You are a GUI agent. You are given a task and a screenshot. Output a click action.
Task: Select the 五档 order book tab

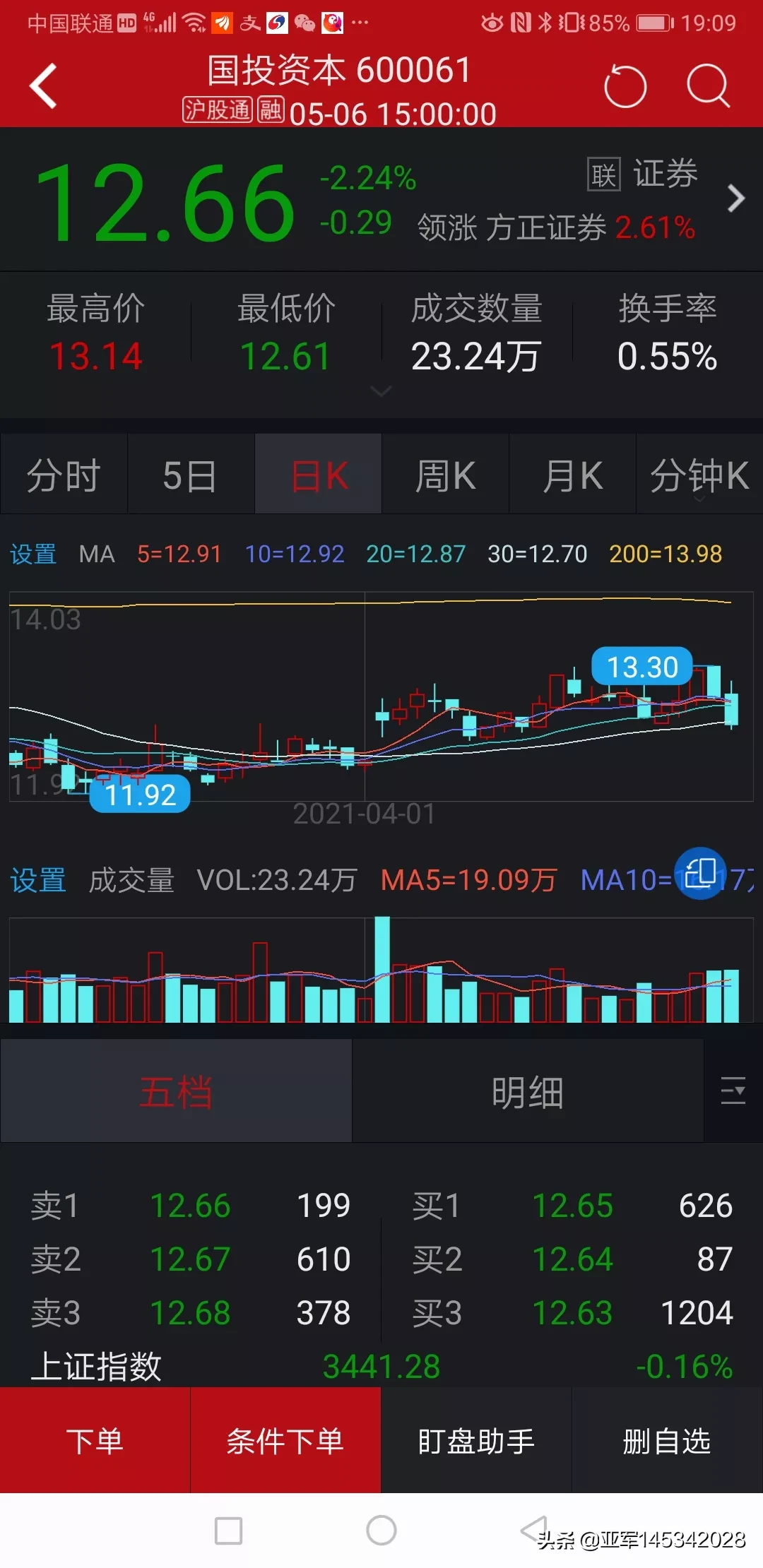click(176, 1091)
